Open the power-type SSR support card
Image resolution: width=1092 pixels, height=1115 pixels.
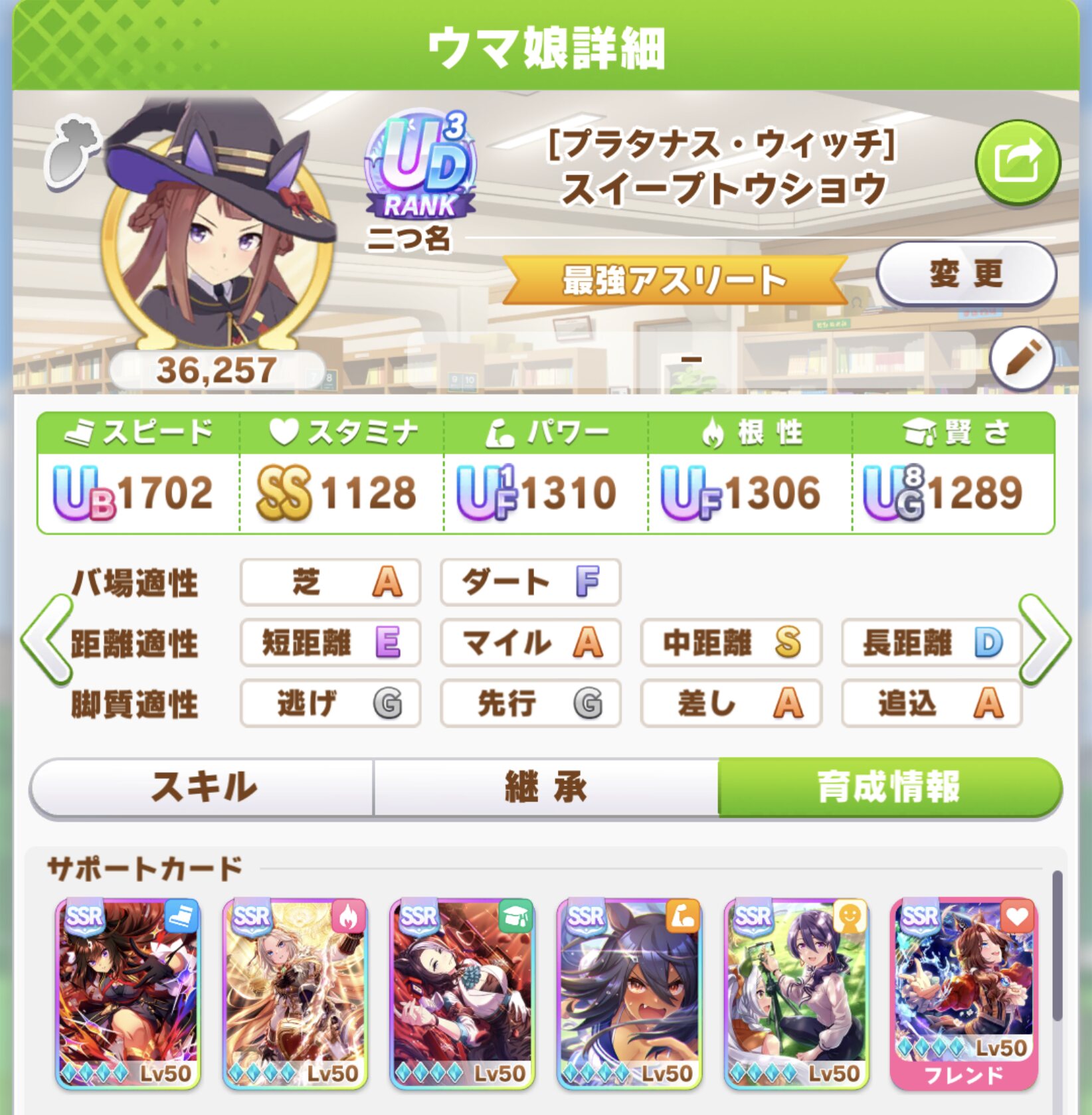628,993
